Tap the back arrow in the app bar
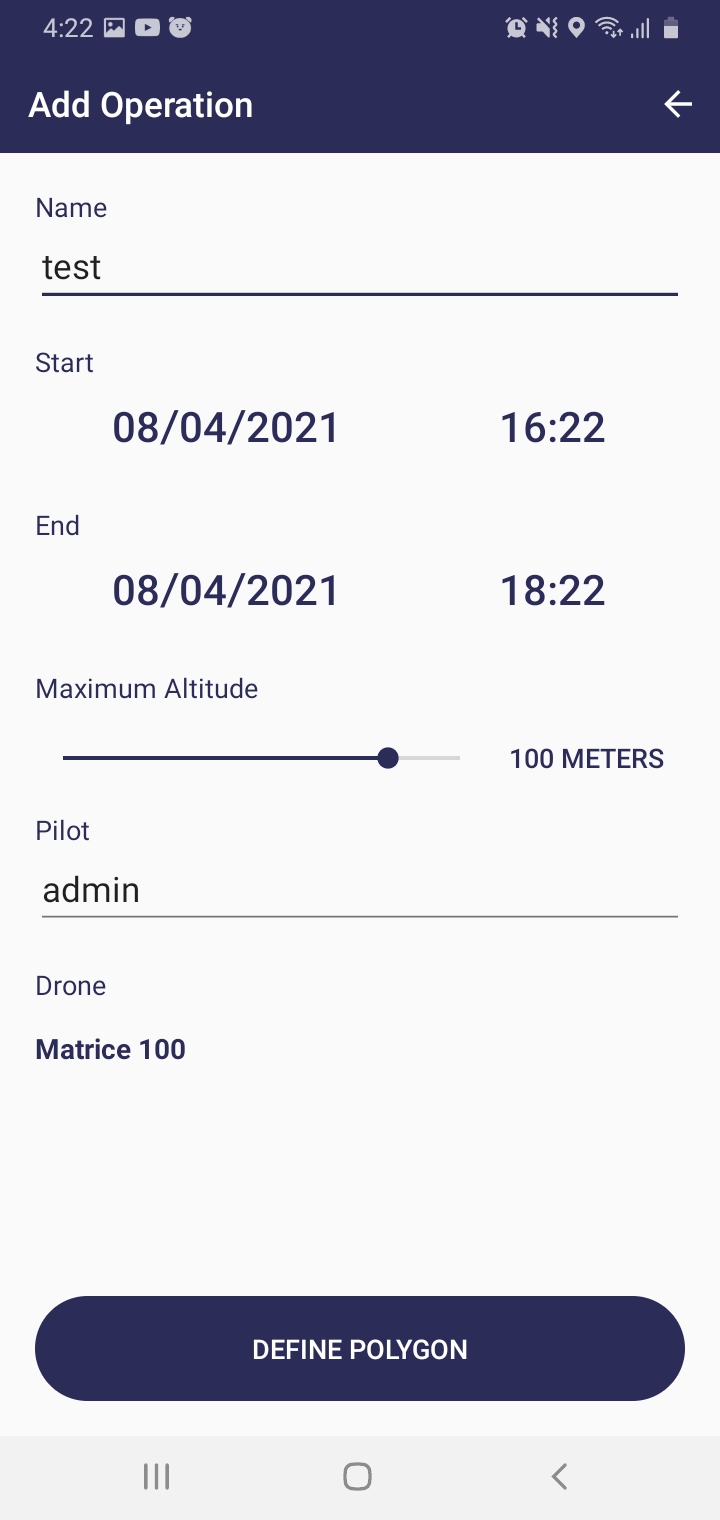The height and width of the screenshot is (1520, 720). 678,105
